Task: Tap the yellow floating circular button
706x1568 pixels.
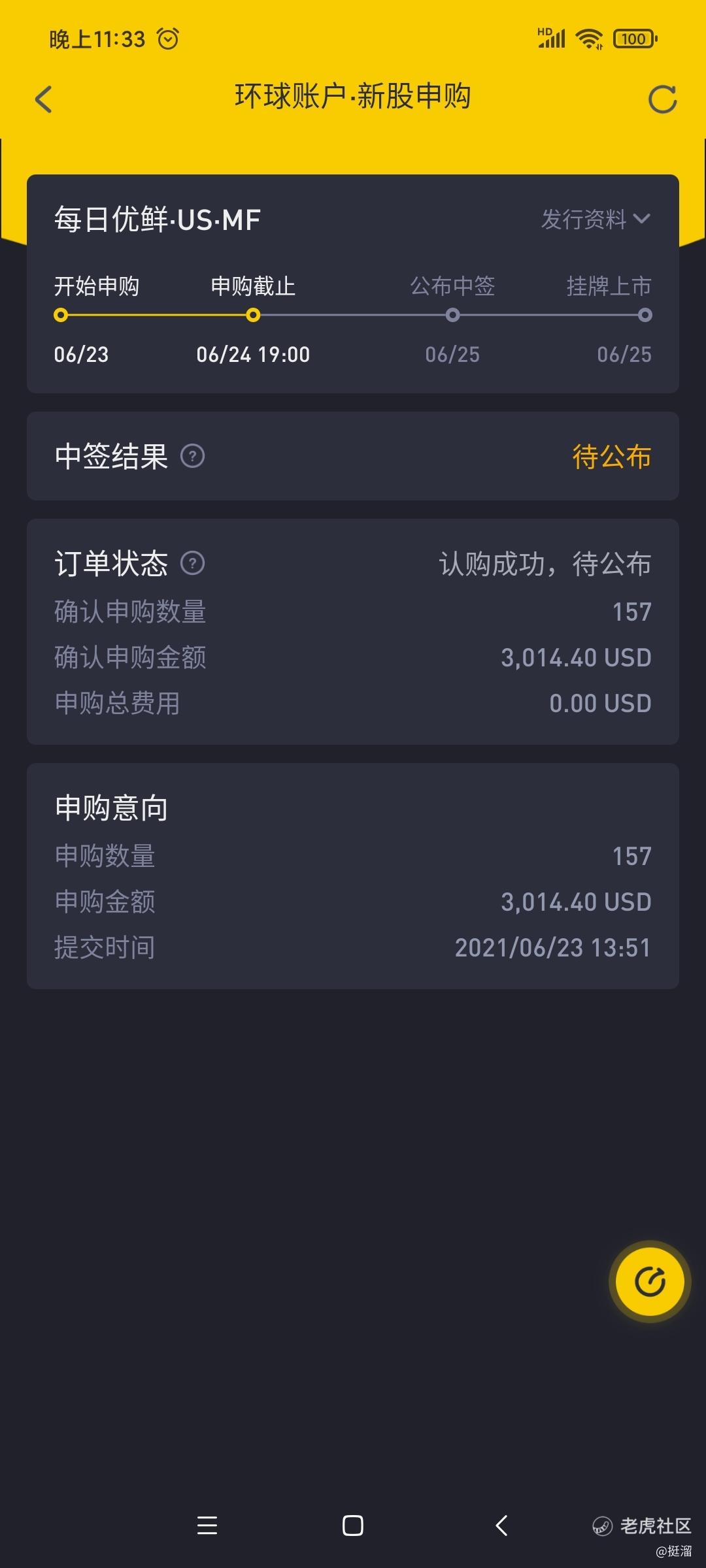Action: click(x=650, y=1281)
